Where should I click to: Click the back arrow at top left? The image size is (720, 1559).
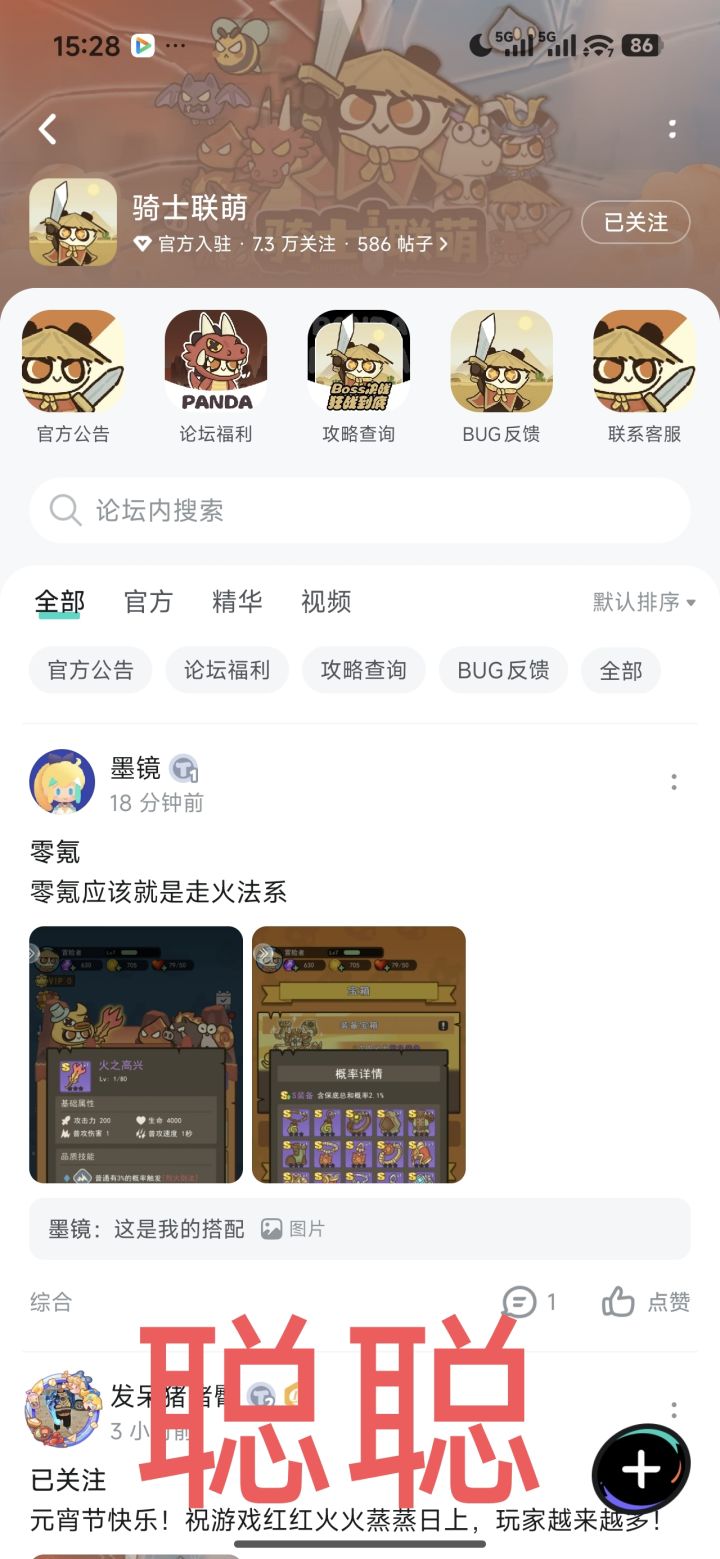pyautogui.click(x=47, y=129)
